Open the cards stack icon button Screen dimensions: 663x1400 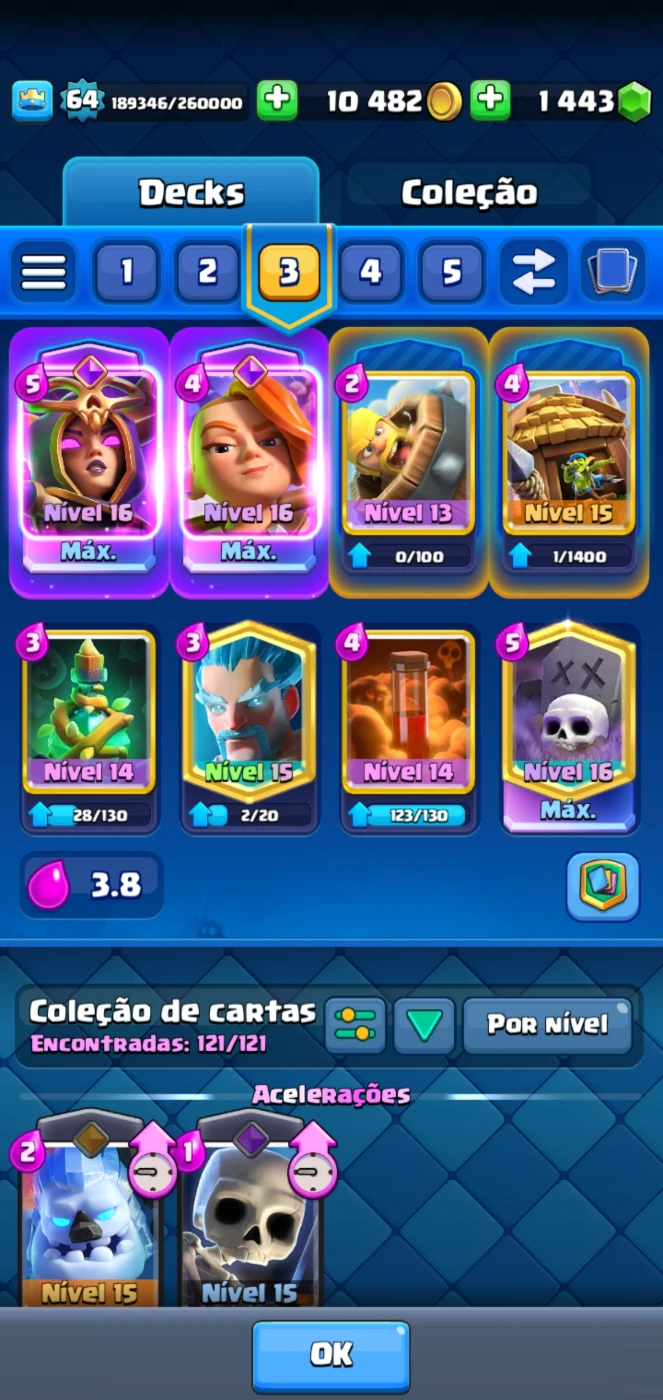pos(612,272)
